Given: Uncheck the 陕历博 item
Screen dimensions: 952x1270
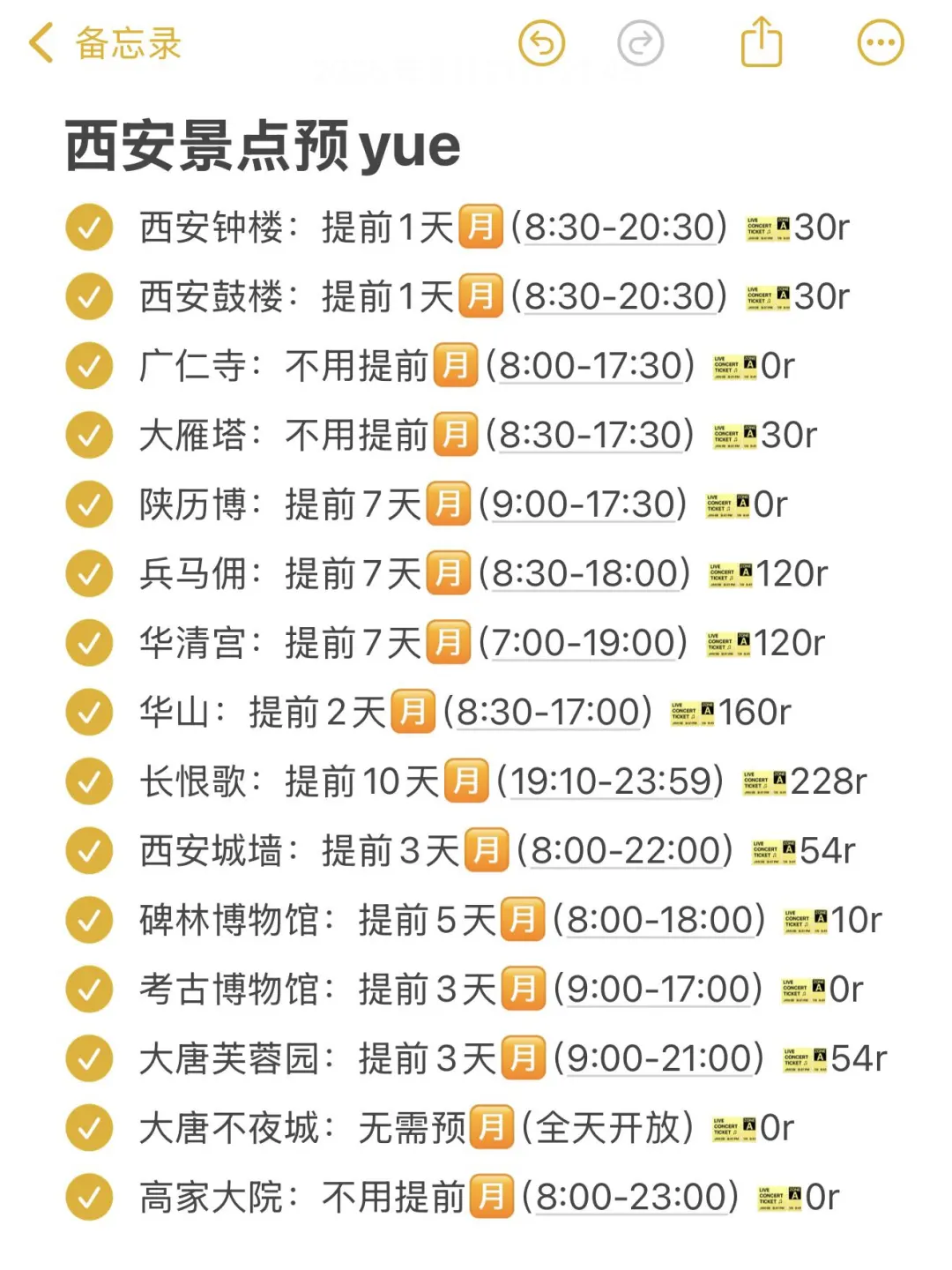Looking at the screenshot, I should pos(89,504).
